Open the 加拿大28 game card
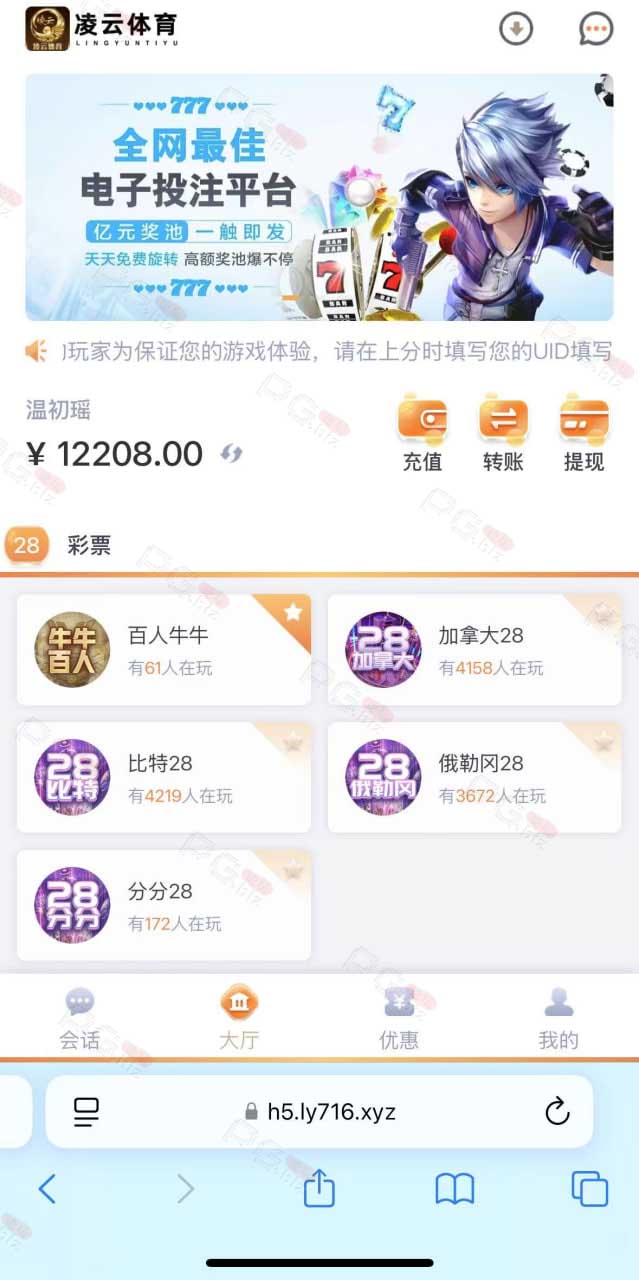 (x=475, y=650)
